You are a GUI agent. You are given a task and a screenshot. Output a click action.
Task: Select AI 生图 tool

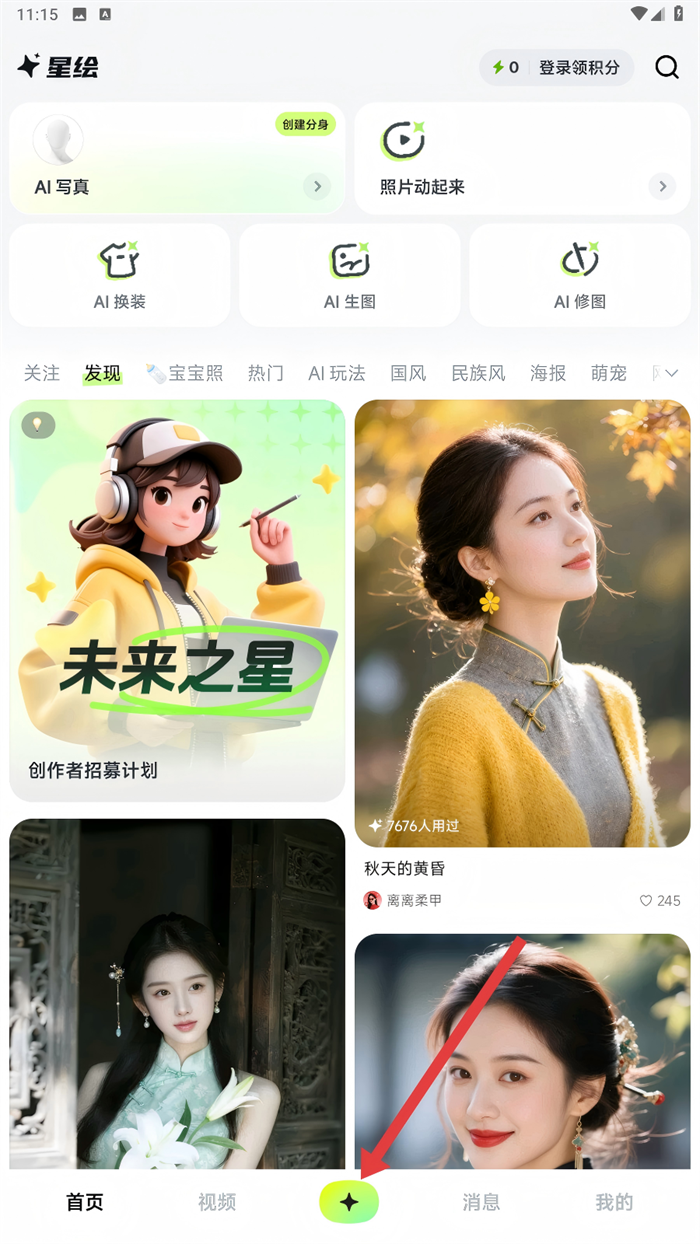tap(350, 275)
